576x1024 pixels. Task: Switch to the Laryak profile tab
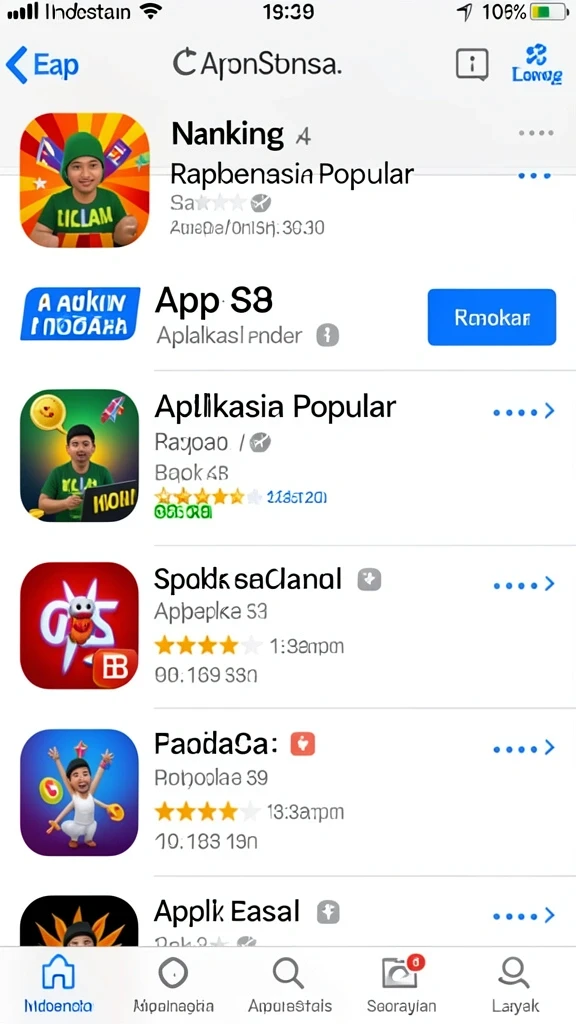(515, 985)
